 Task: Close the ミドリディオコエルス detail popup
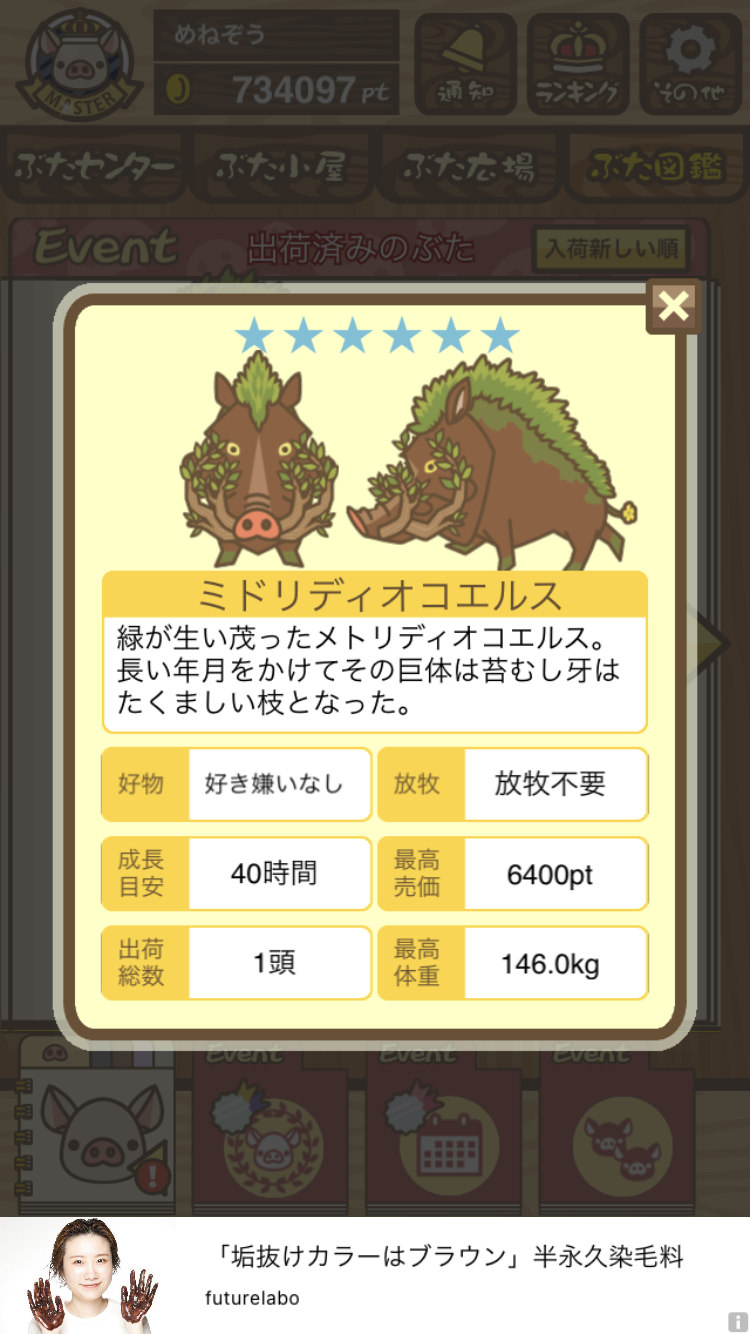(673, 306)
